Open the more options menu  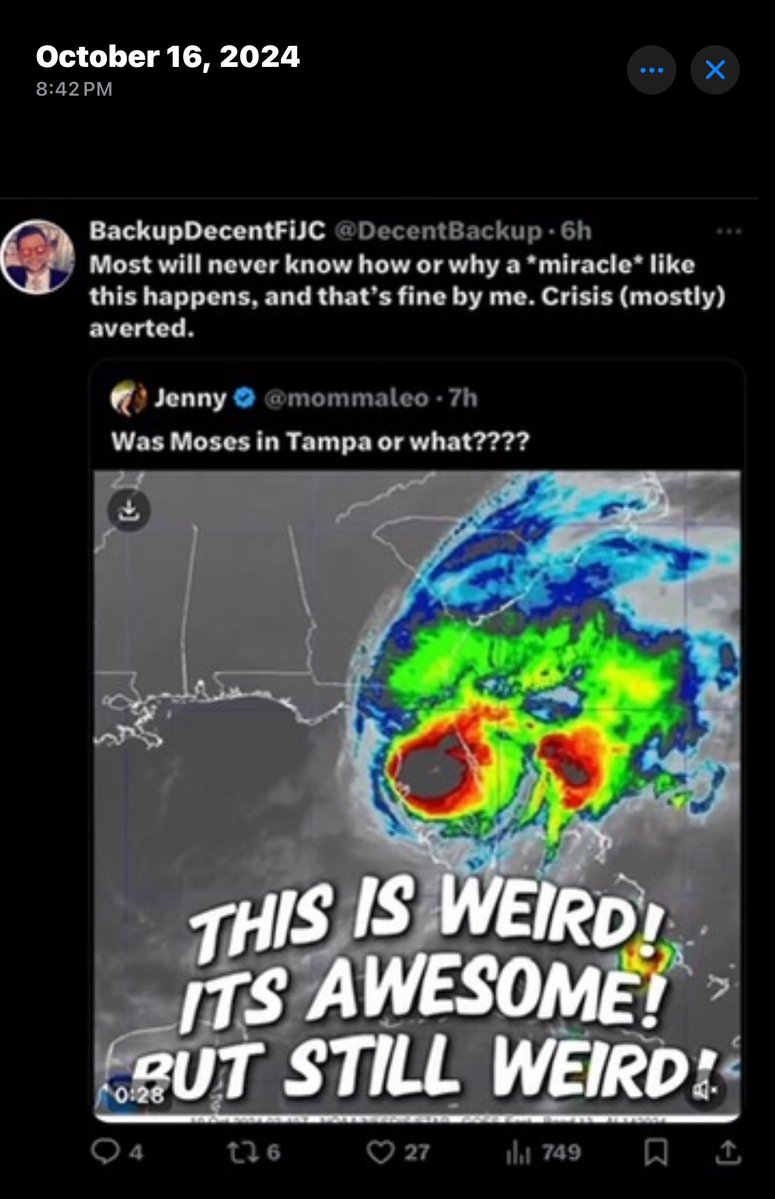click(651, 70)
